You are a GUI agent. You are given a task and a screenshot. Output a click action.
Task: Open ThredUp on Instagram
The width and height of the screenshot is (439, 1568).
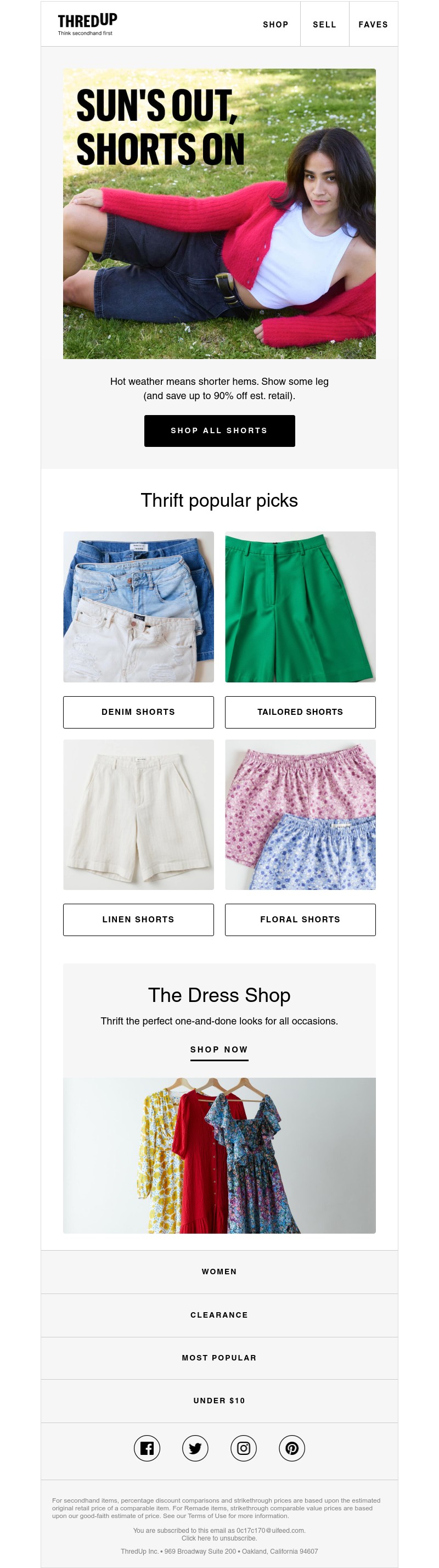tap(243, 1448)
